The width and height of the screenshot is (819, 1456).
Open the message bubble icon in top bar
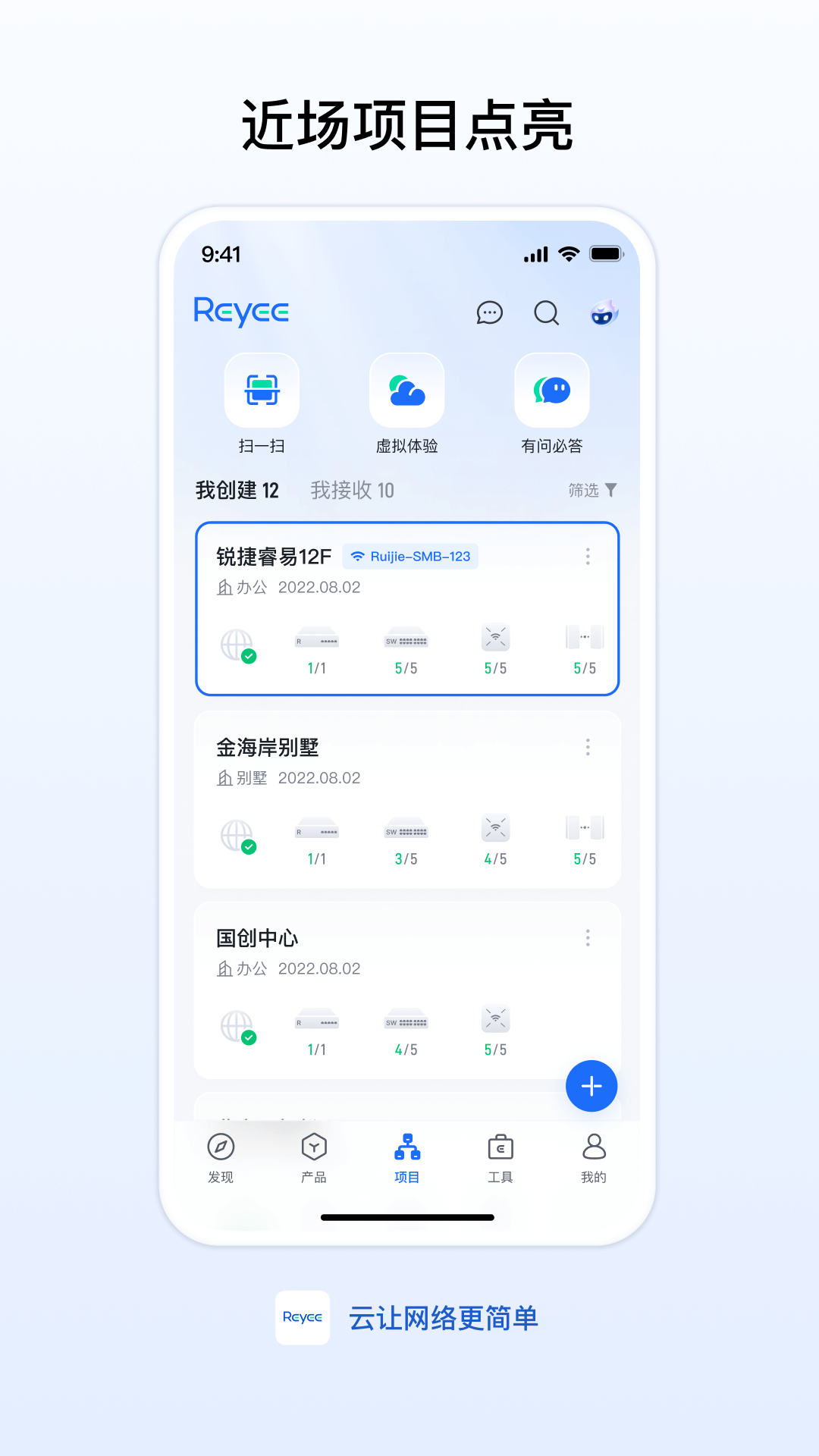point(491,312)
